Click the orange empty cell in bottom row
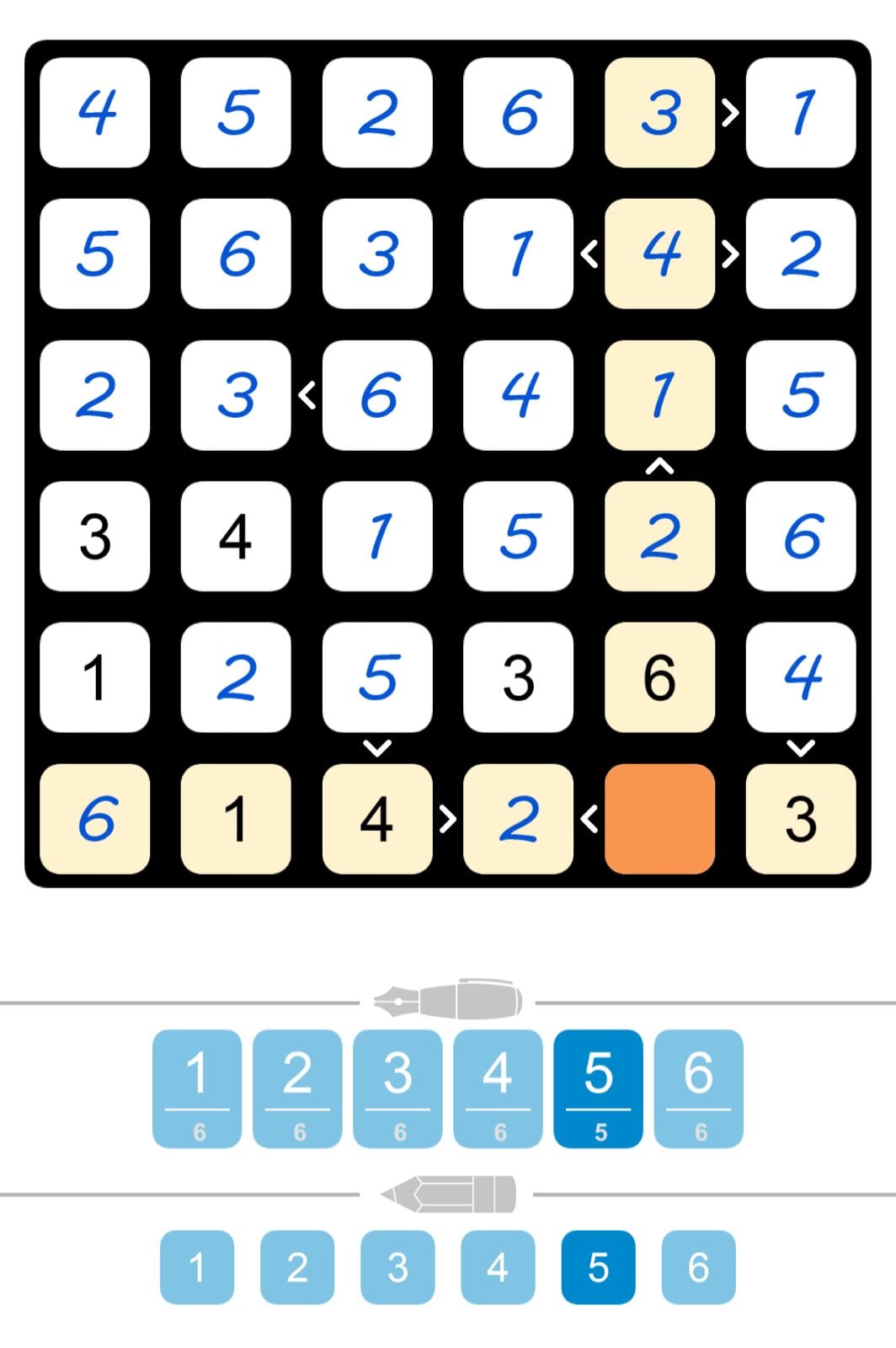The width and height of the screenshot is (896, 1348). coord(660,818)
